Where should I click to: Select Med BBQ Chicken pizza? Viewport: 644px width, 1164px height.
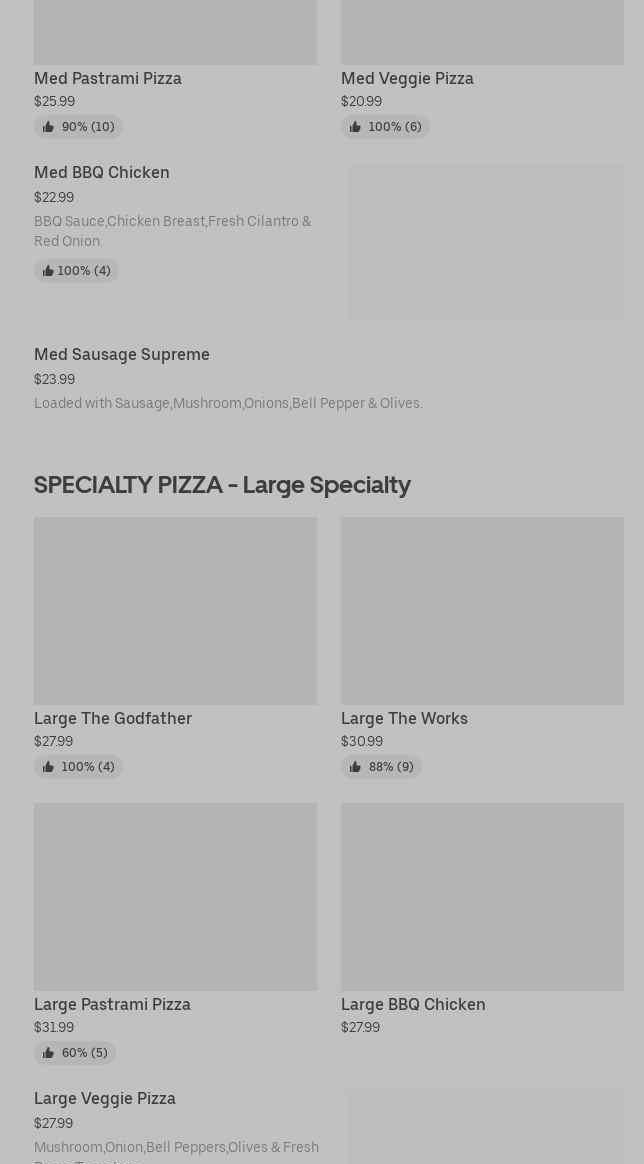point(329,241)
